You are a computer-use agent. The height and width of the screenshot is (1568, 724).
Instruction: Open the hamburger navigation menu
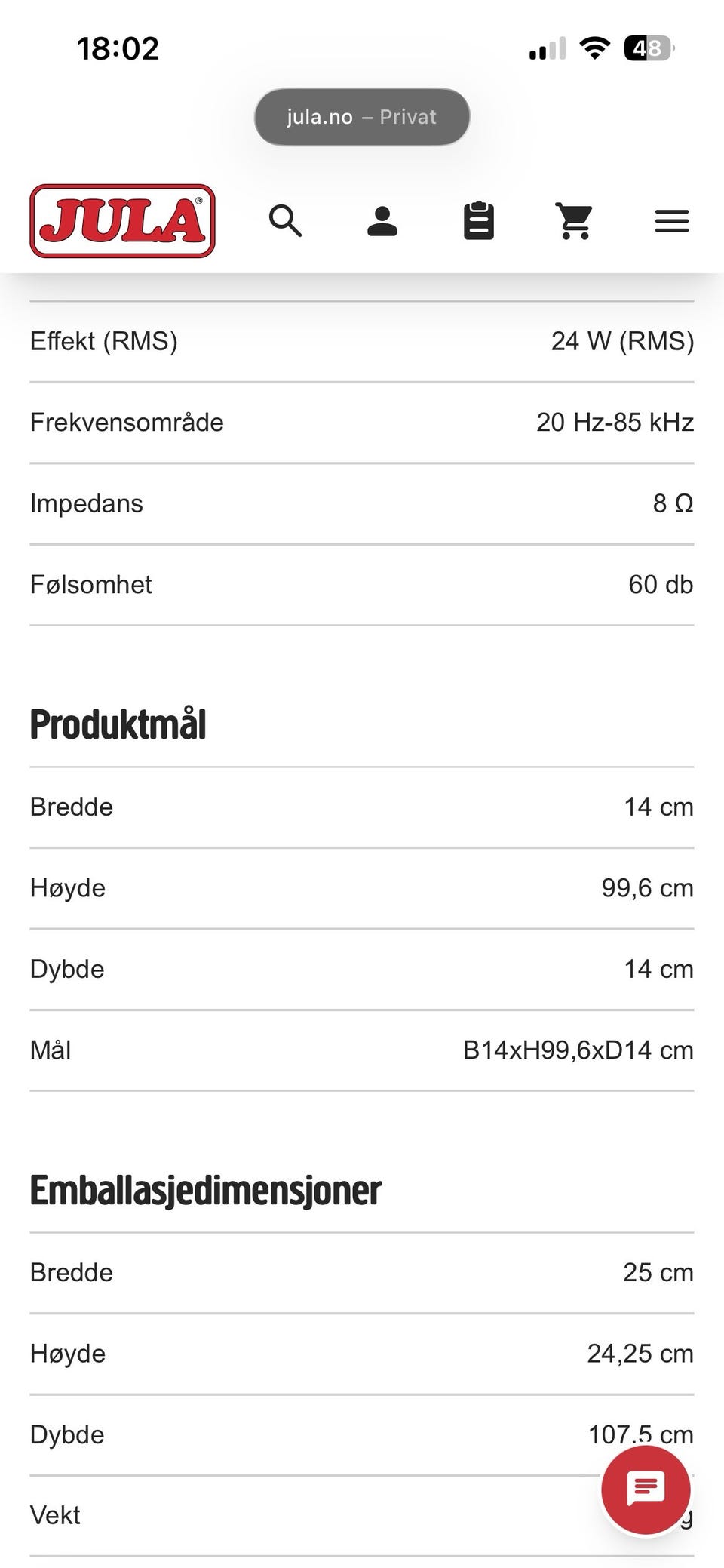click(671, 221)
